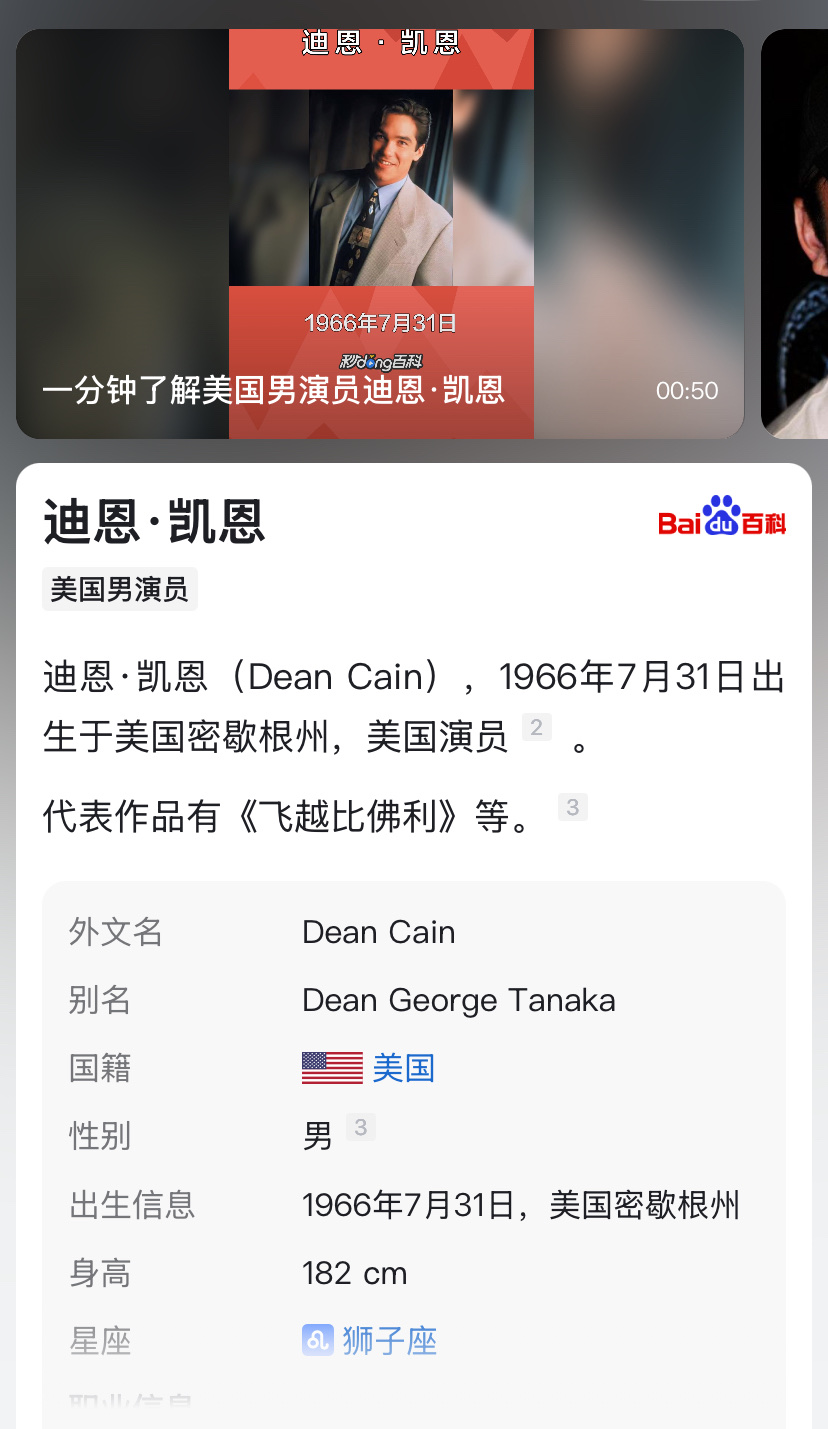Open the Baidu Baike entry source logo
This screenshot has width=828, height=1429.
point(722,518)
